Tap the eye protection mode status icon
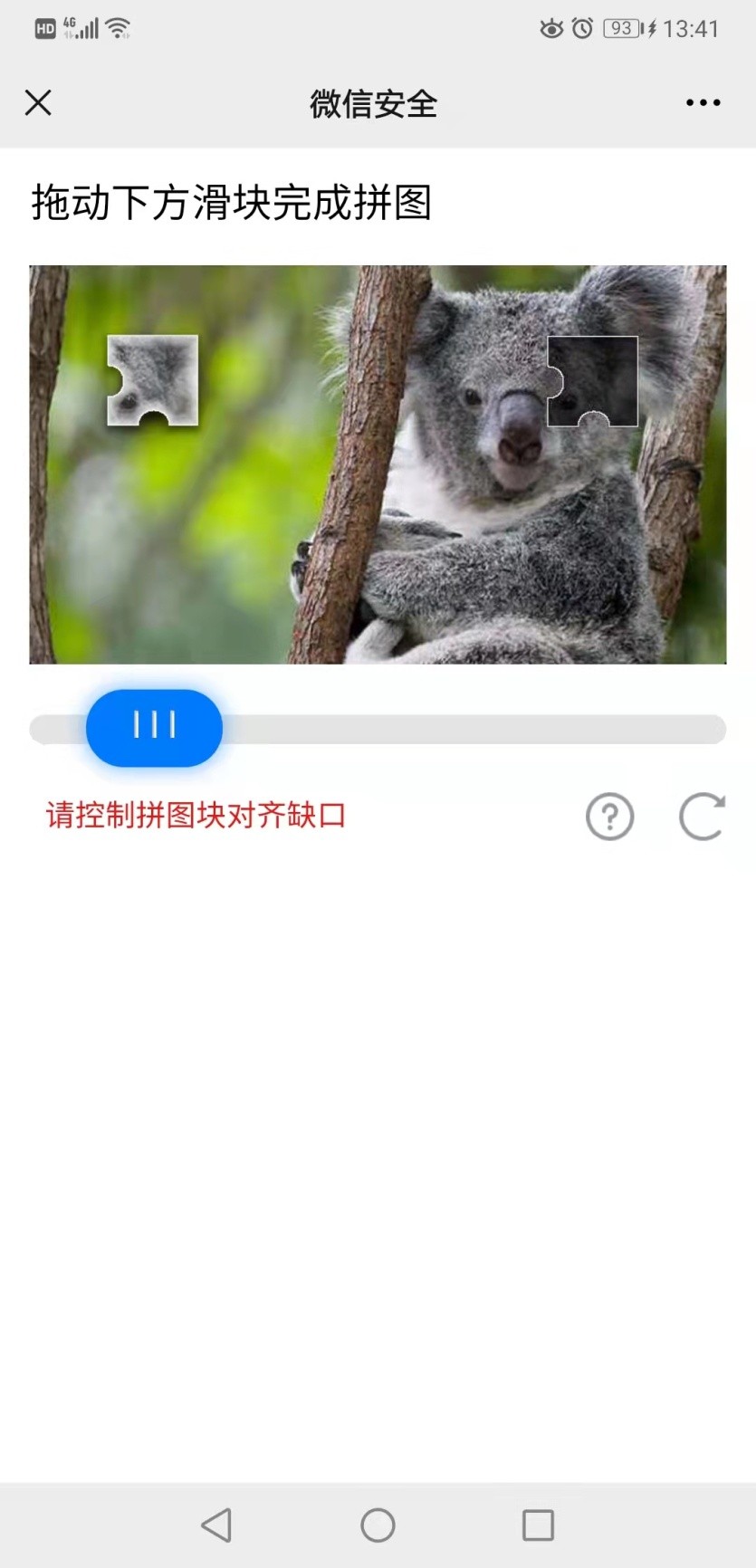The height and width of the screenshot is (1568, 756). click(550, 28)
